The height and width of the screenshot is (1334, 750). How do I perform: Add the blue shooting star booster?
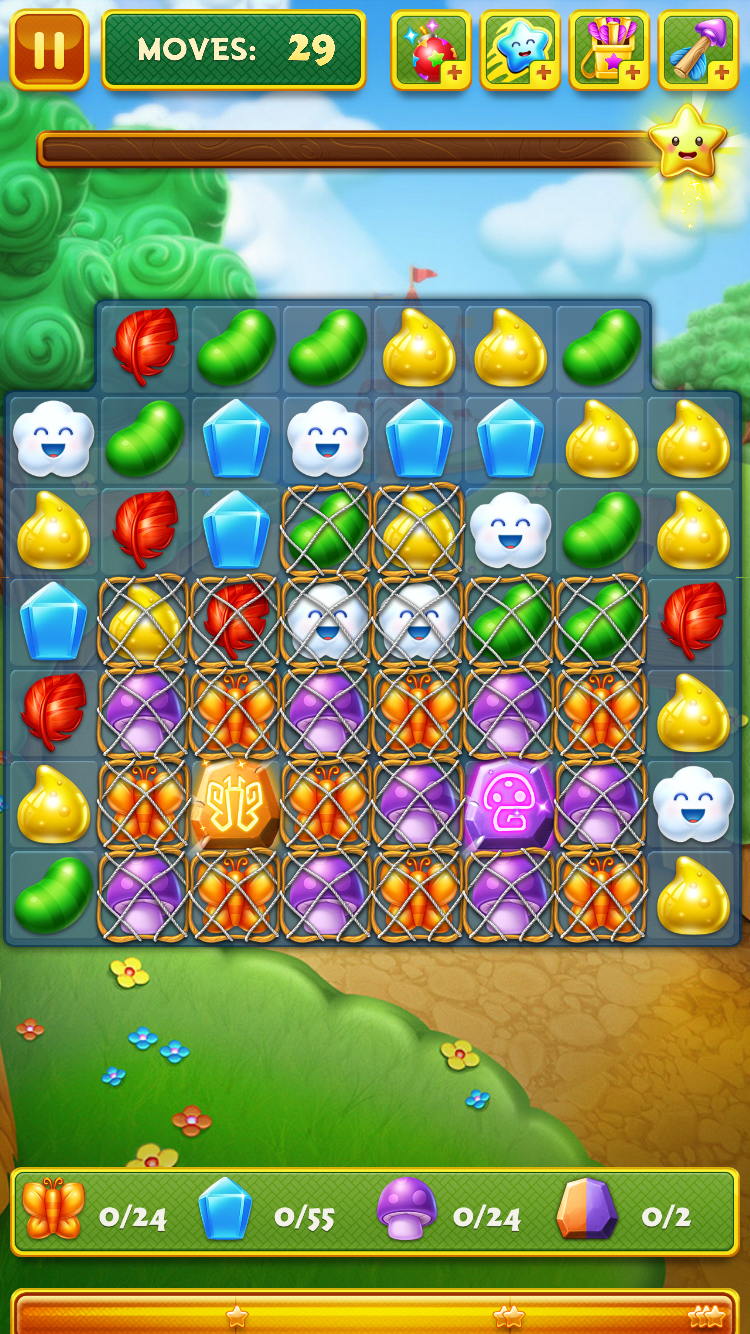pyautogui.click(x=520, y=50)
